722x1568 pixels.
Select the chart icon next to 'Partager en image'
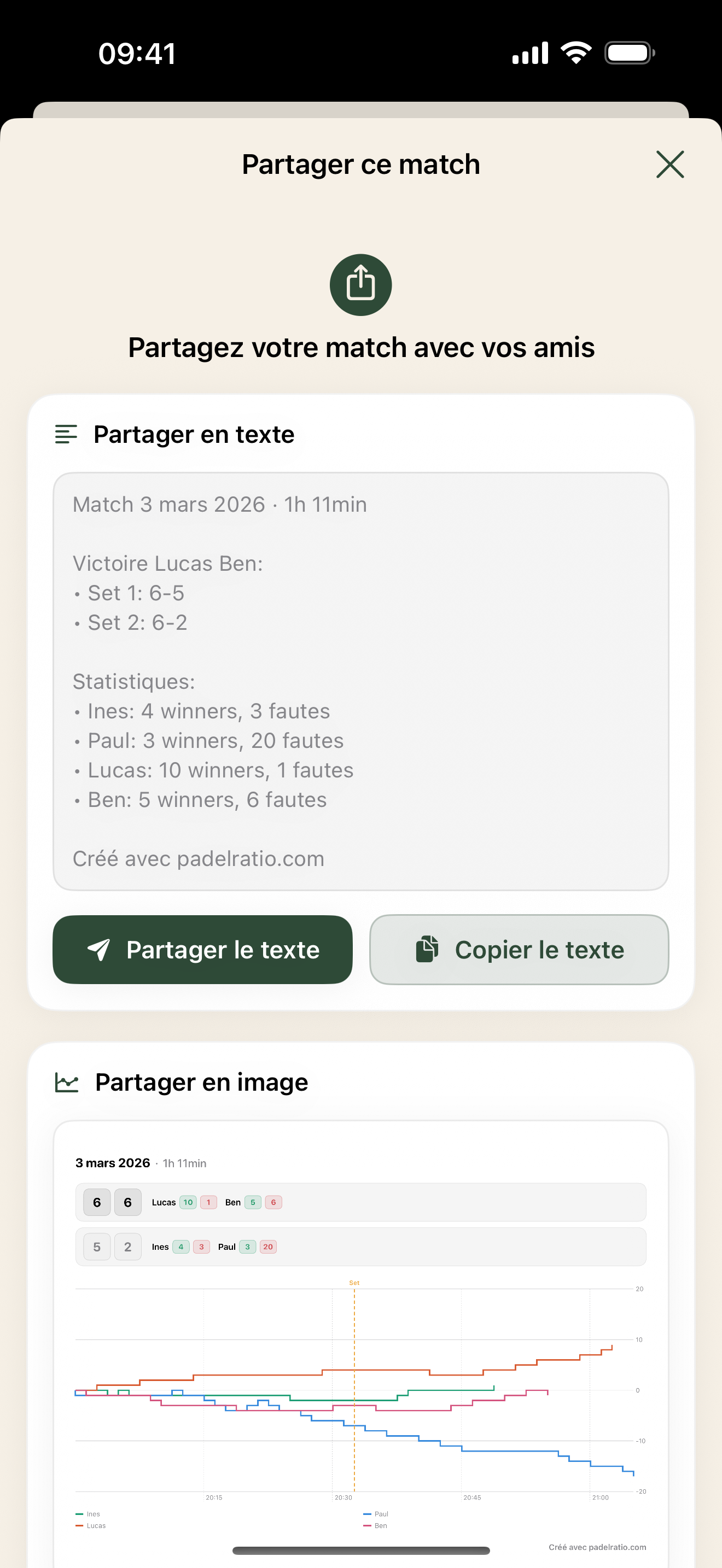(x=67, y=1081)
